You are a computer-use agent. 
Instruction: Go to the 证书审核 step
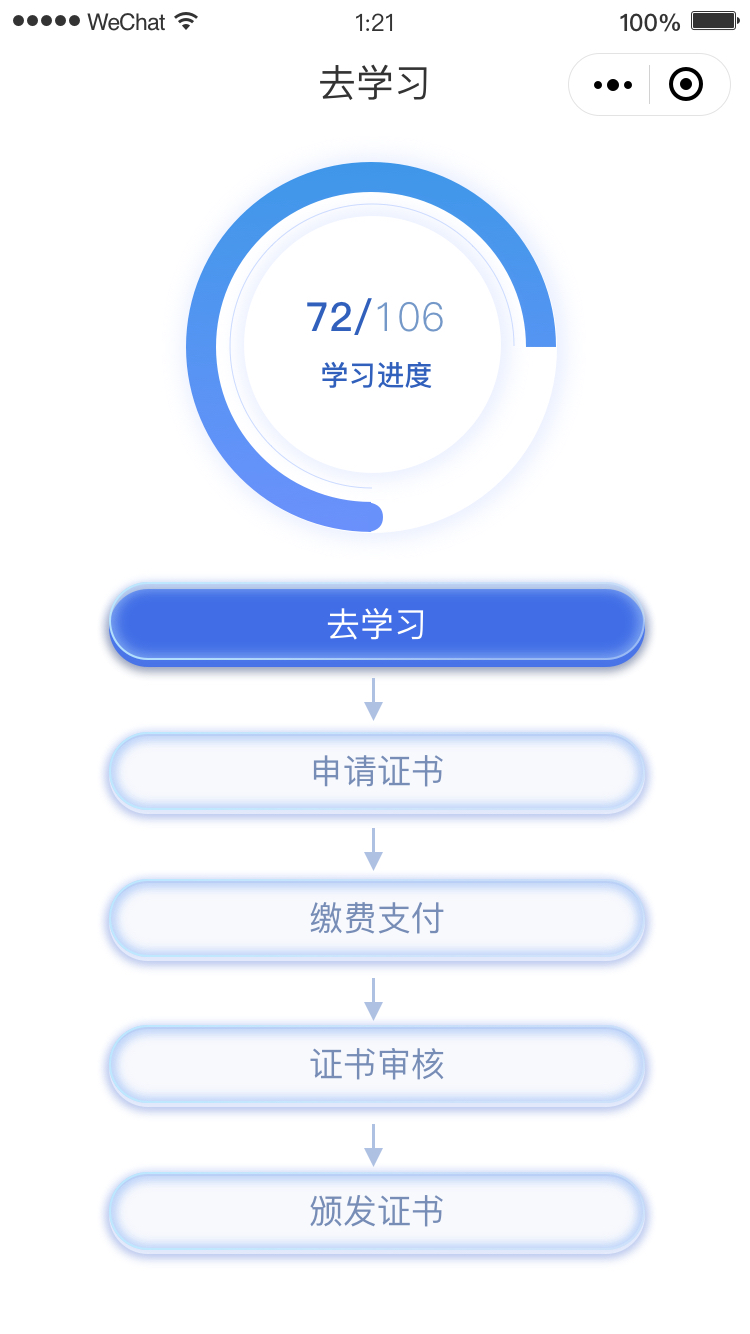tap(376, 1066)
